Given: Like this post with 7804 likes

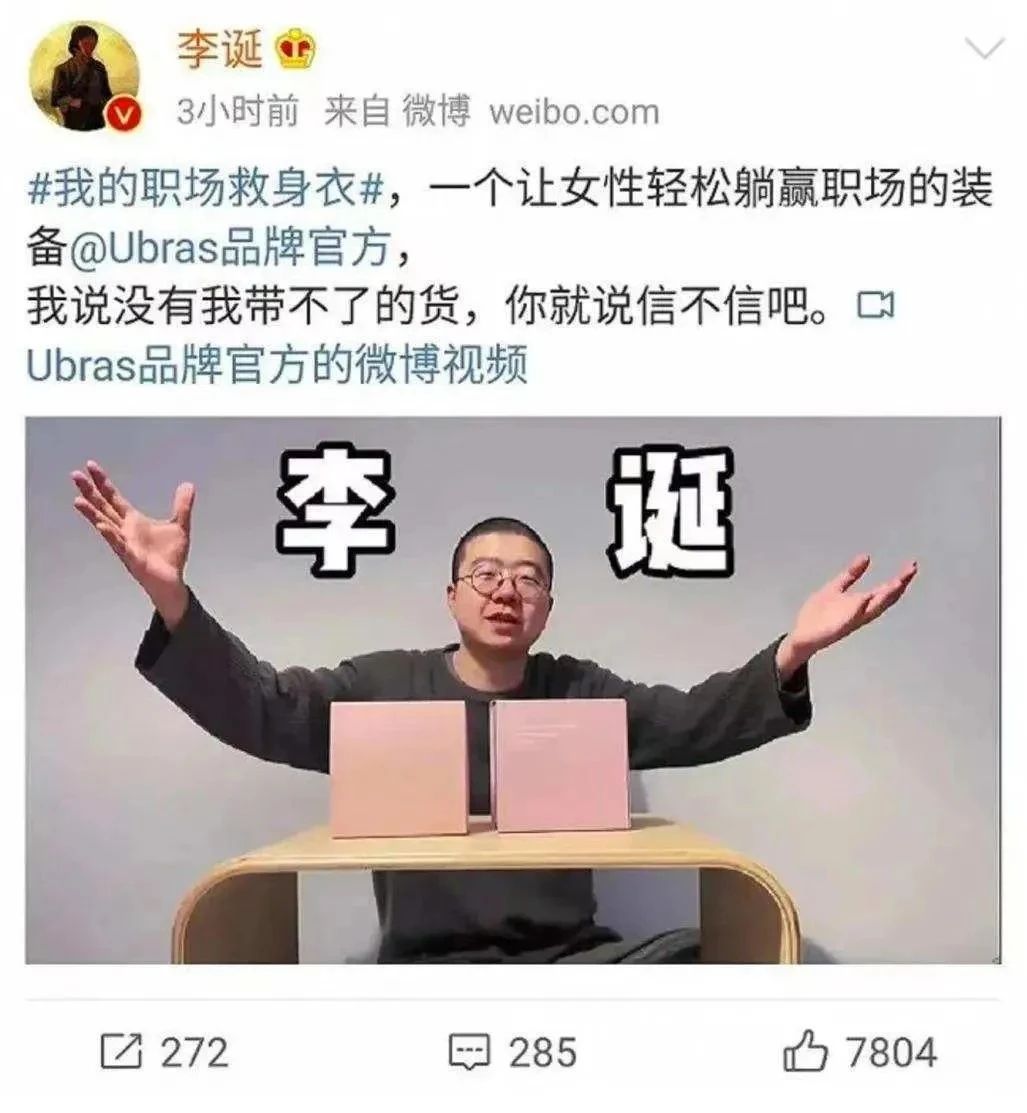Looking at the screenshot, I should coord(860,1052).
